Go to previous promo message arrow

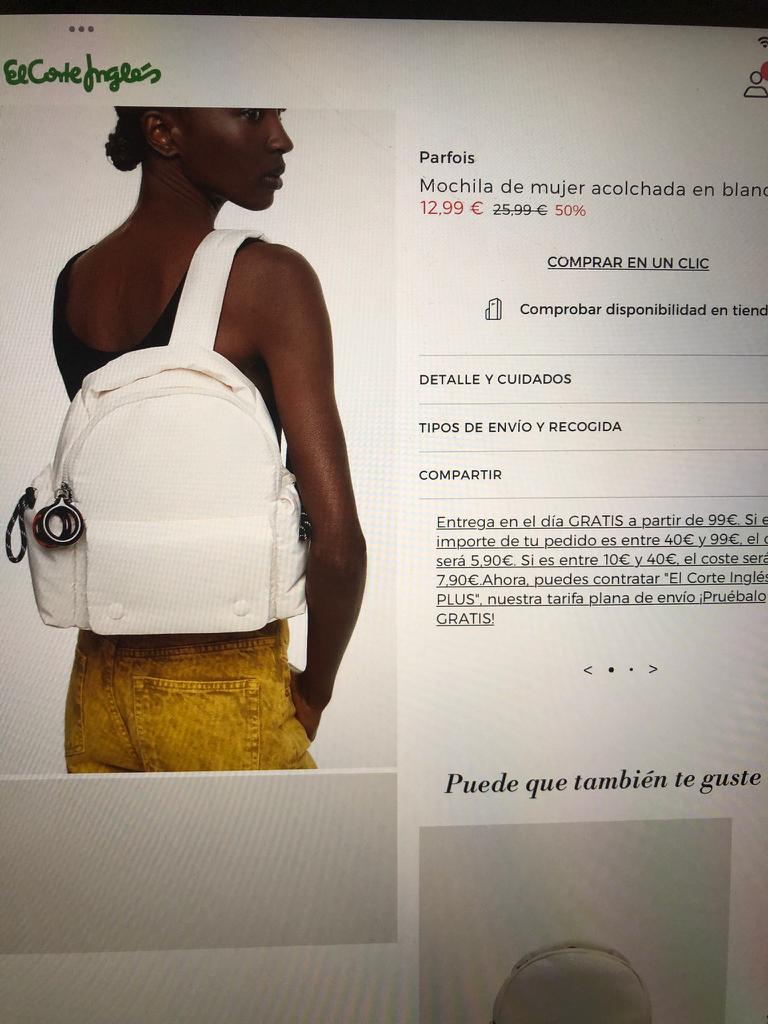(x=588, y=670)
